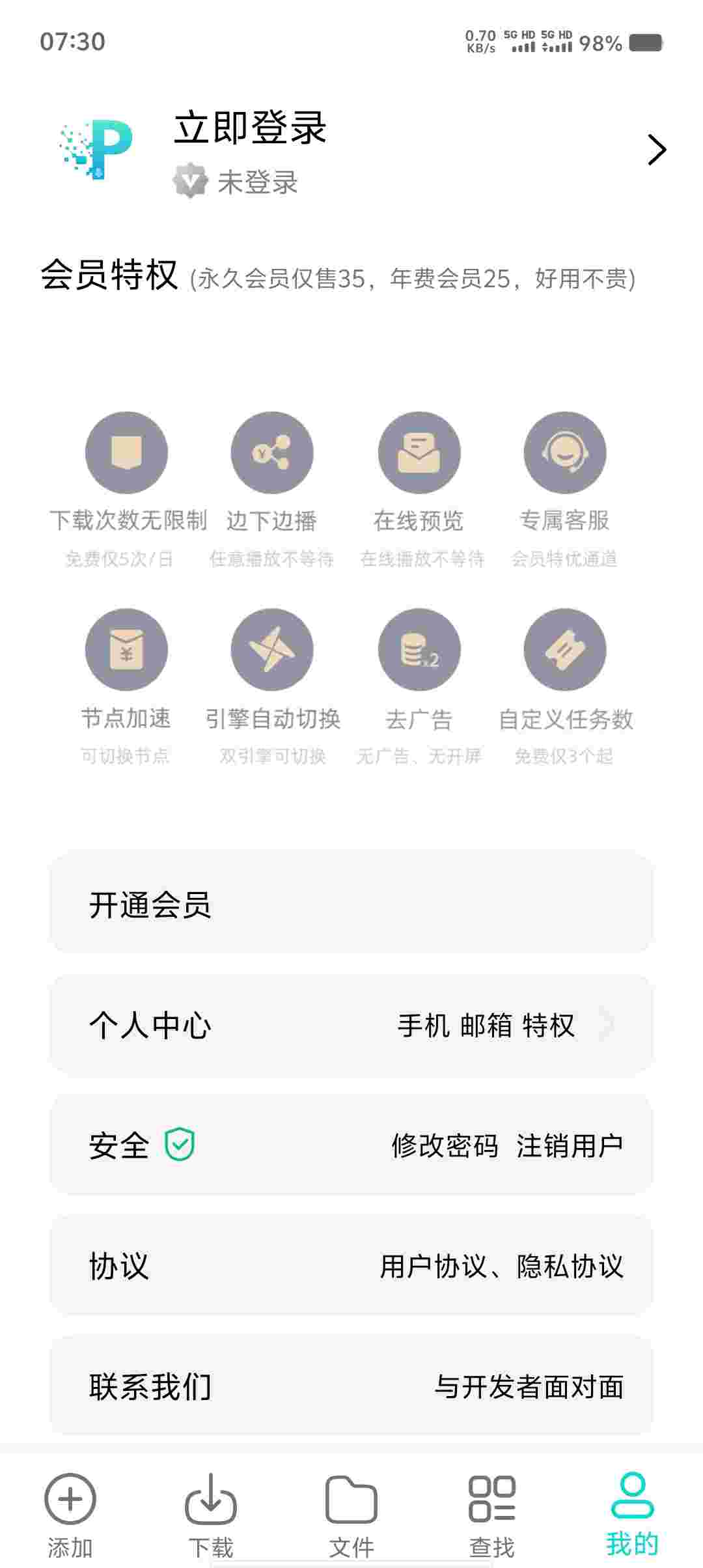
Task: Open 联系我们 to contact developer
Action: [x=351, y=1386]
